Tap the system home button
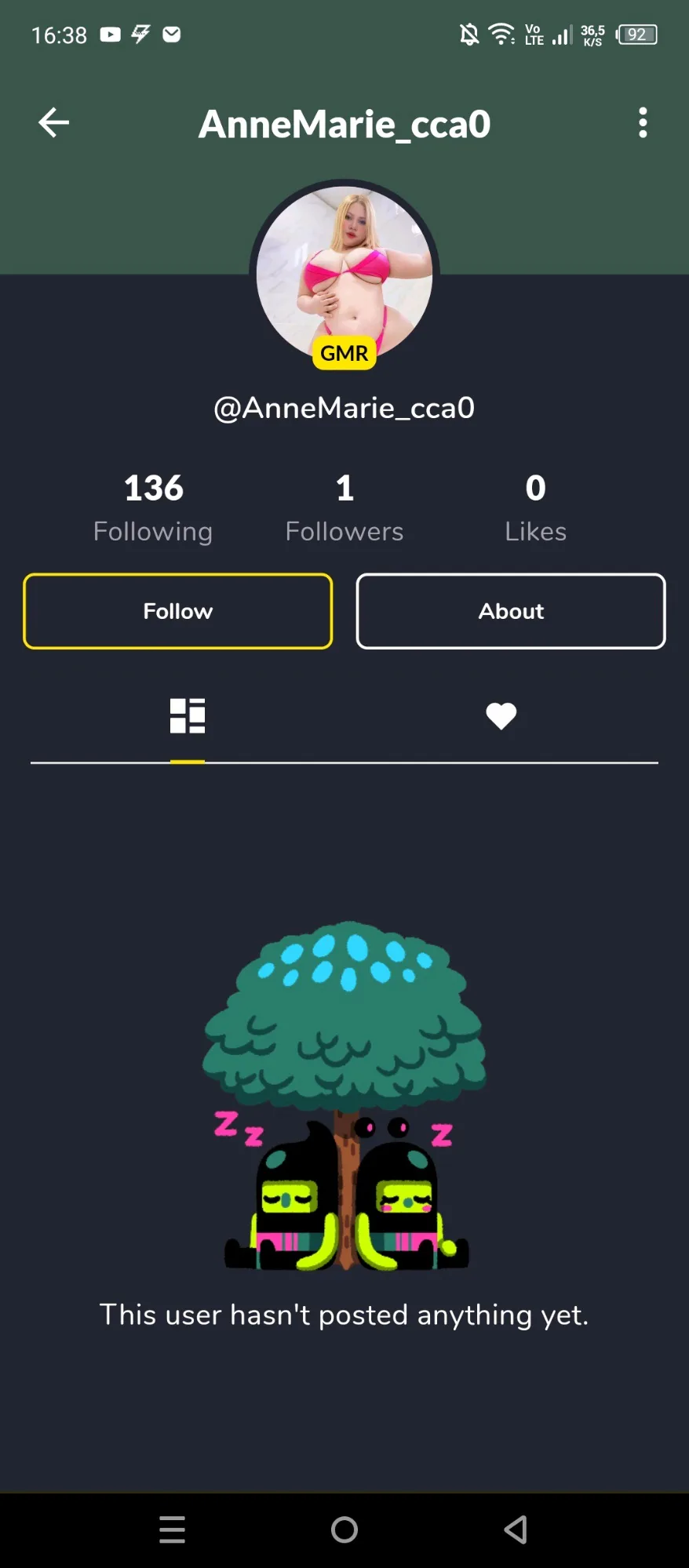 pyautogui.click(x=344, y=1529)
